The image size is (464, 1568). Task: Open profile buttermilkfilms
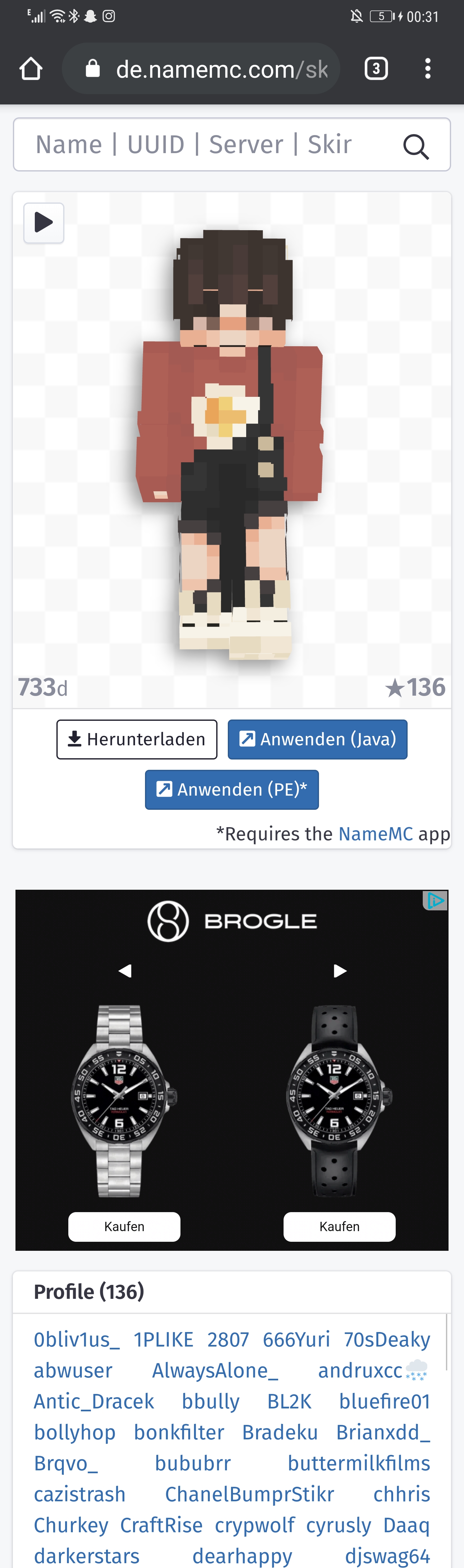tap(359, 1463)
